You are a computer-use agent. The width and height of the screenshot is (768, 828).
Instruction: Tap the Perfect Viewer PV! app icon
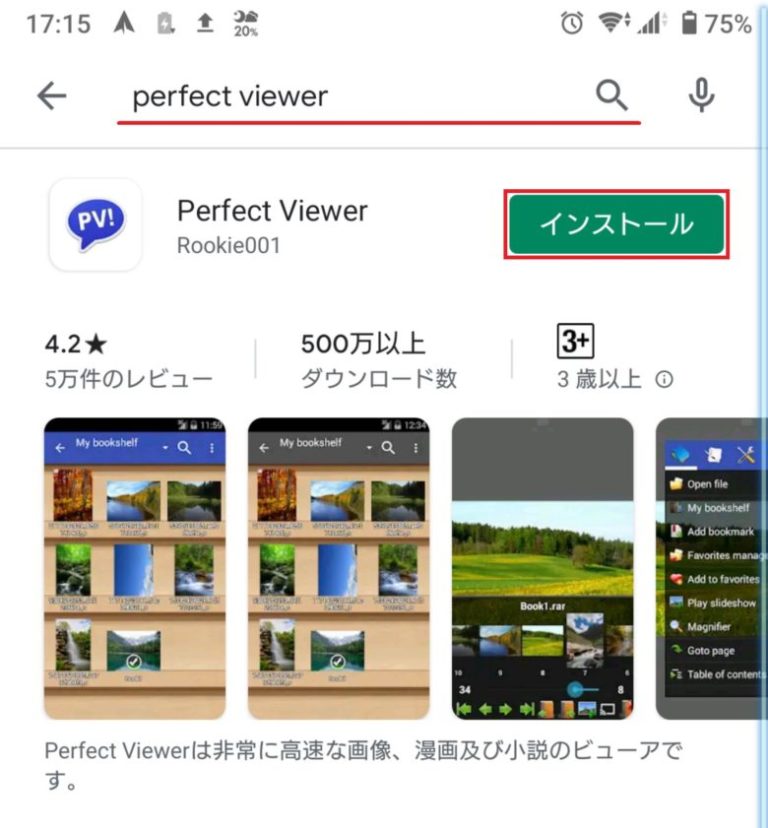tap(95, 224)
